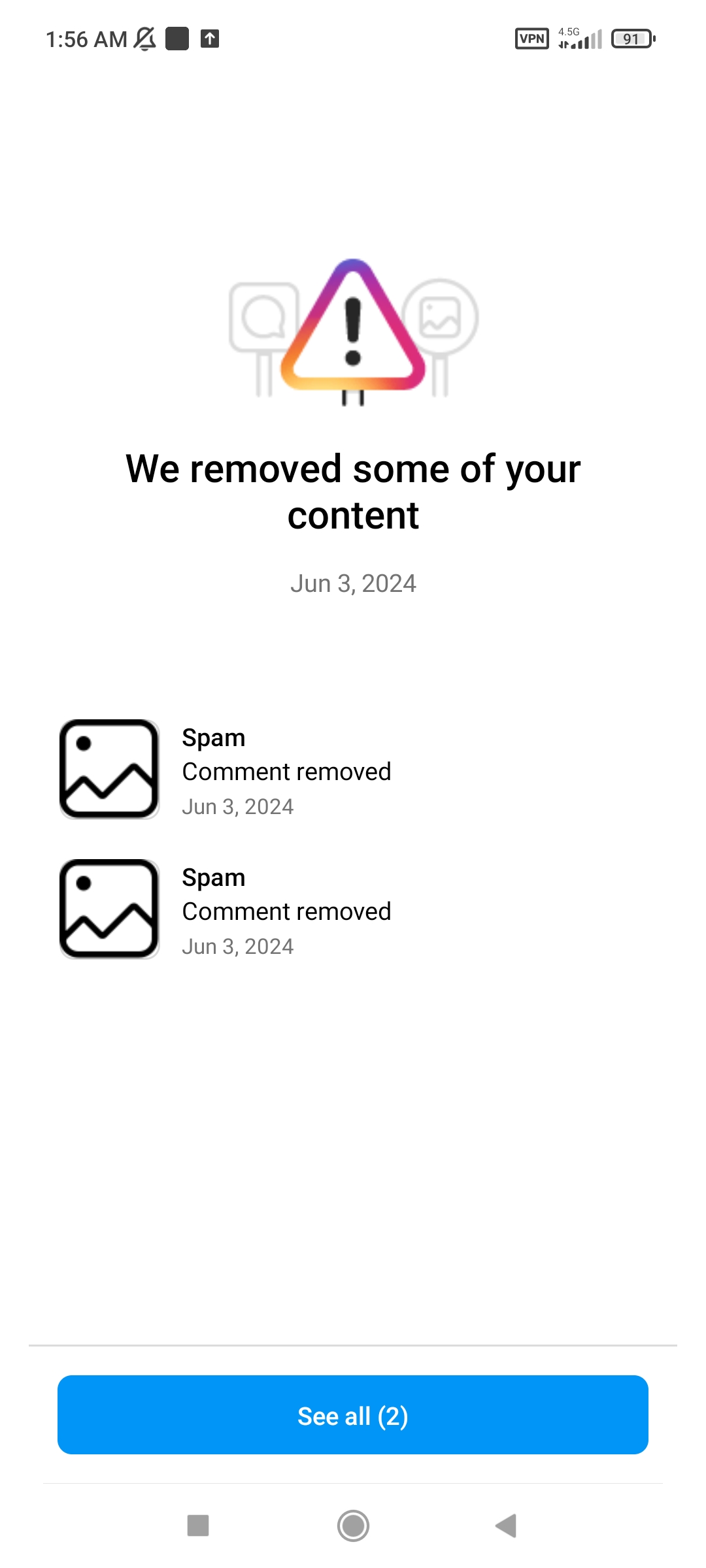706x1568 pixels.
Task: Open the first Spam comment removed entry
Action: coord(286,771)
